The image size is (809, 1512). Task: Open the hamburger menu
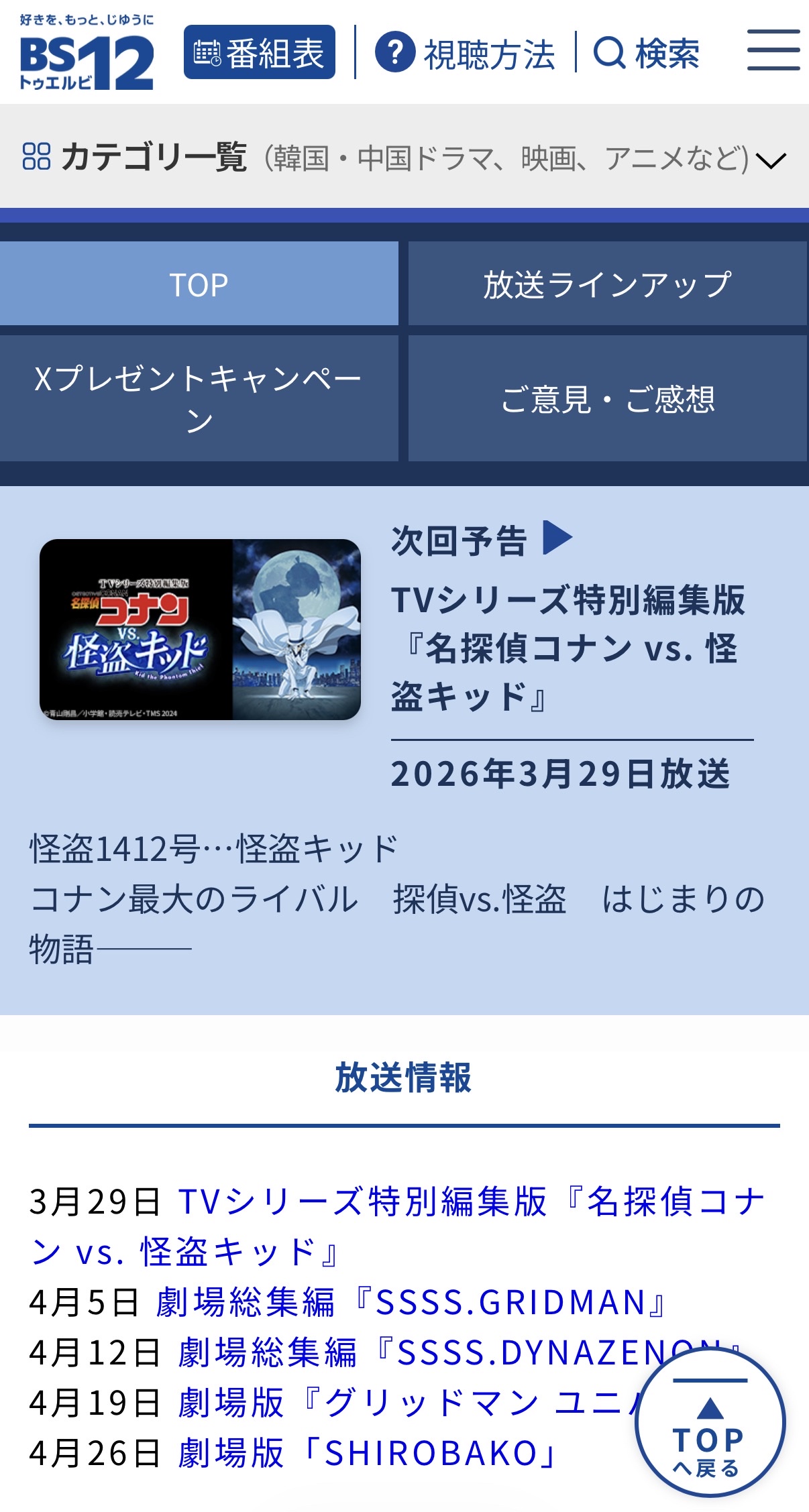pyautogui.click(x=773, y=50)
